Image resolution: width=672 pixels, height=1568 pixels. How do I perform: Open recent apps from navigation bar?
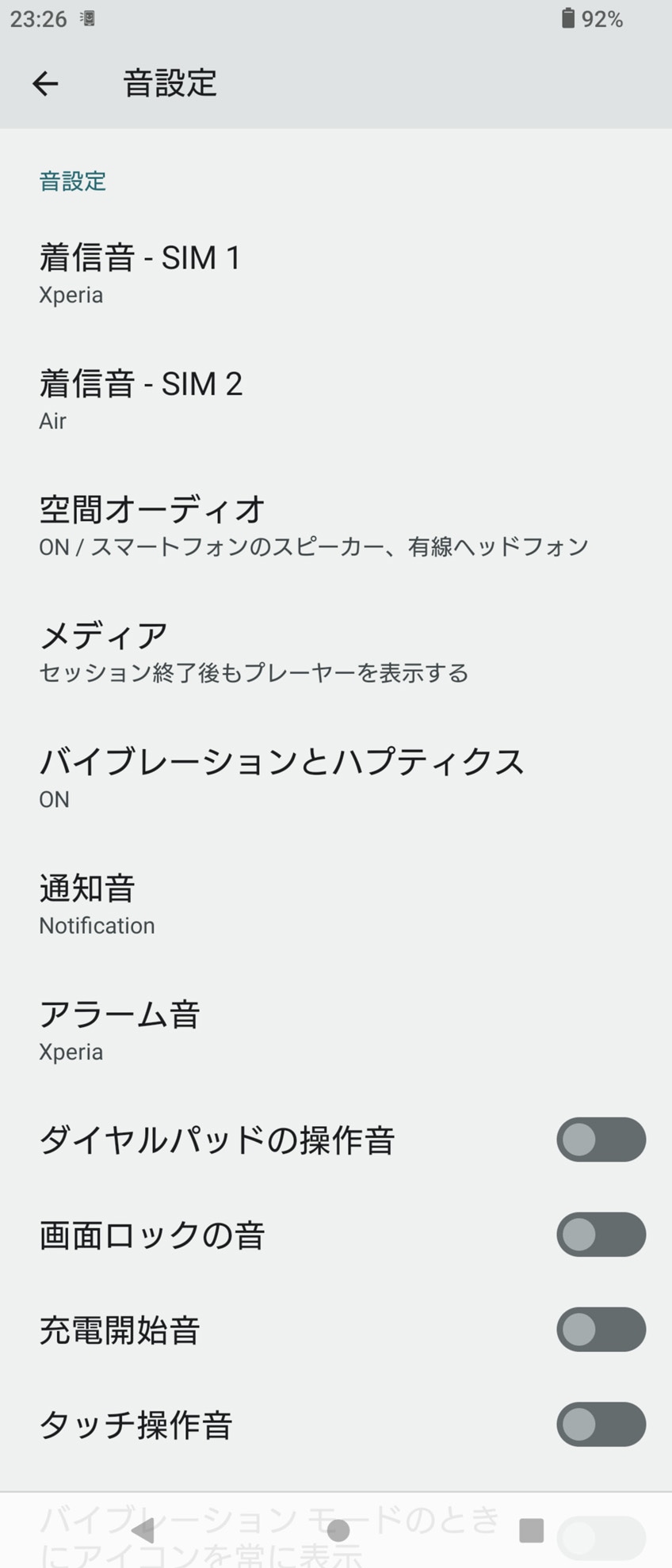coord(531,1530)
